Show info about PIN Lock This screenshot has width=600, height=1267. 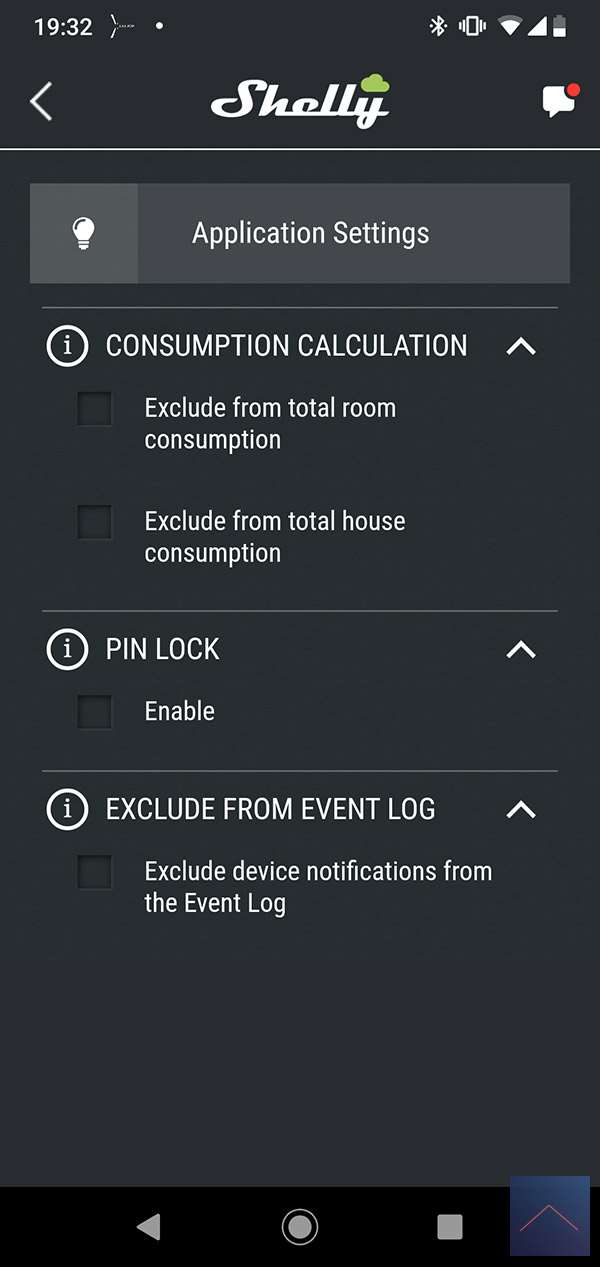[x=68, y=649]
